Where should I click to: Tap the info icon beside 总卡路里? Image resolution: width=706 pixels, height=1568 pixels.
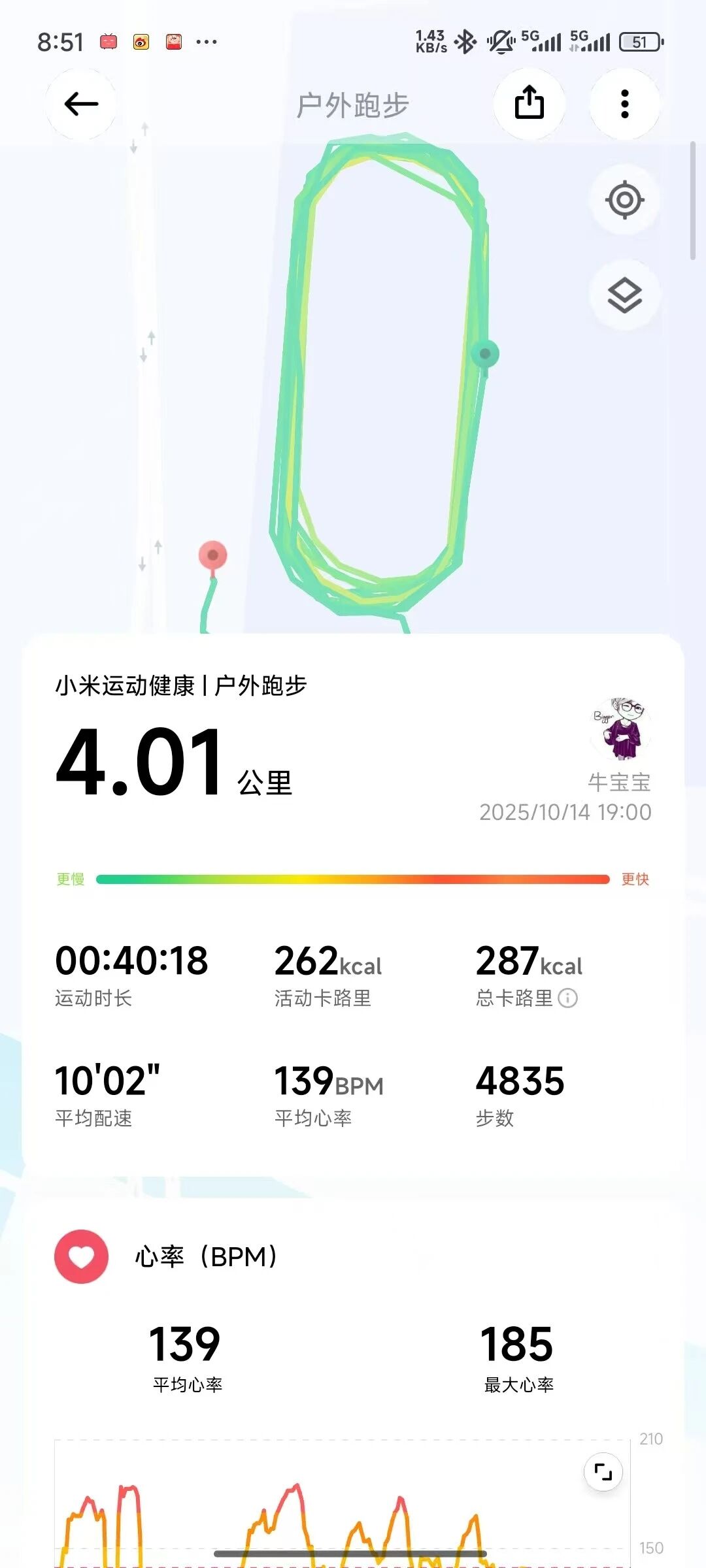(x=567, y=998)
